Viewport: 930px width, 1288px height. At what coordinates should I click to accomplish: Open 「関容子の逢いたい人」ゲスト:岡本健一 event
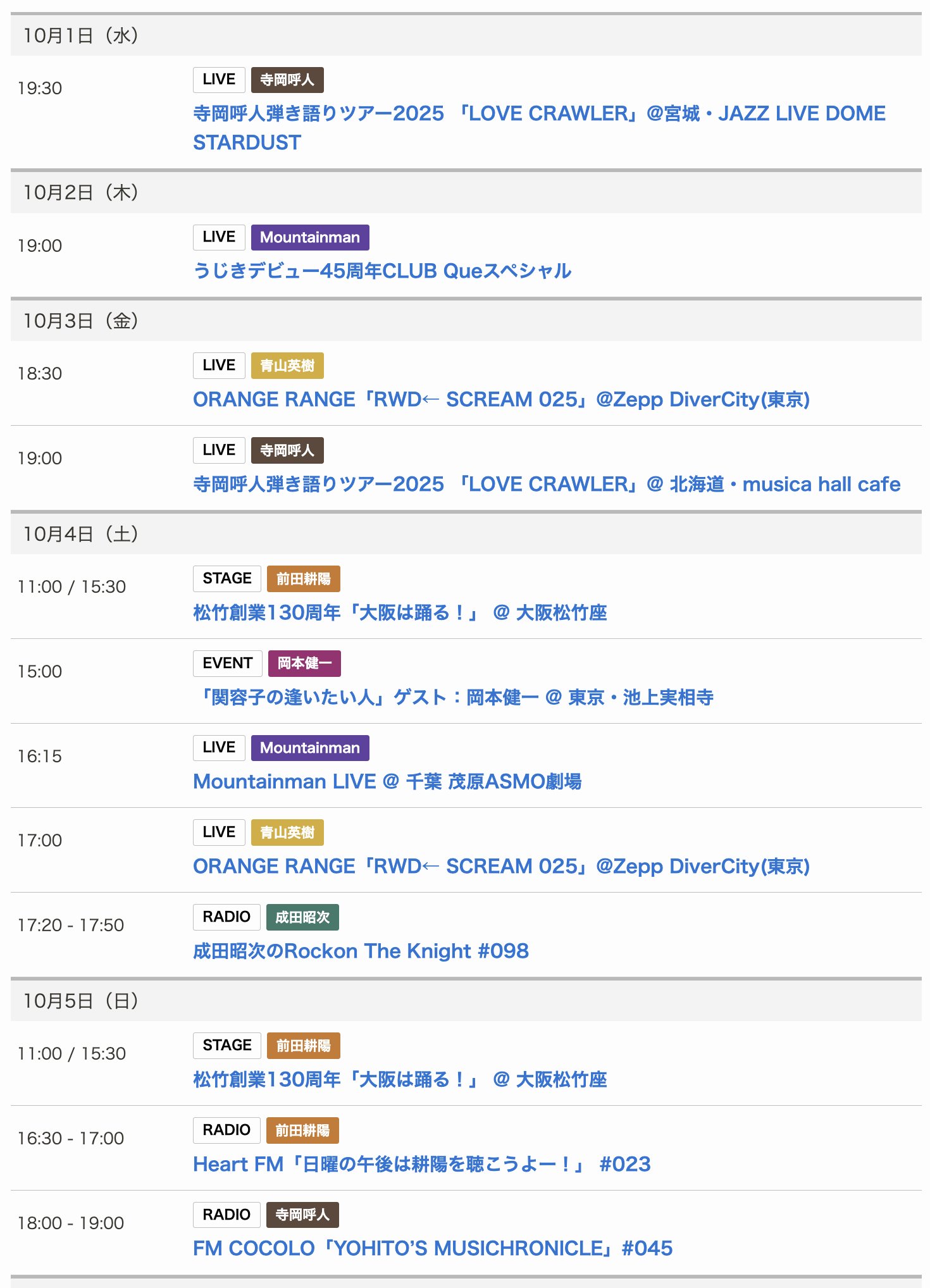tap(453, 698)
